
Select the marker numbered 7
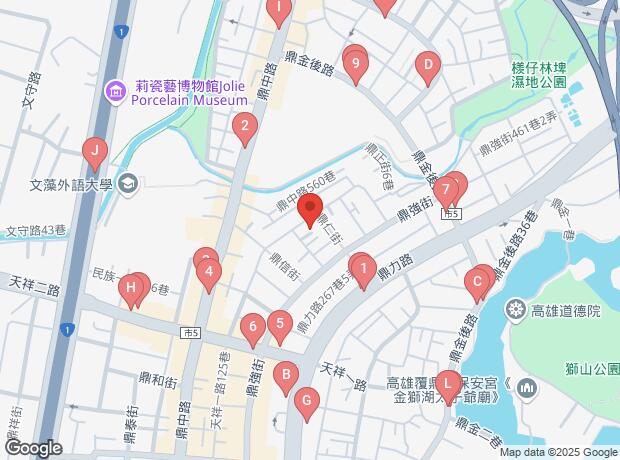point(447,189)
